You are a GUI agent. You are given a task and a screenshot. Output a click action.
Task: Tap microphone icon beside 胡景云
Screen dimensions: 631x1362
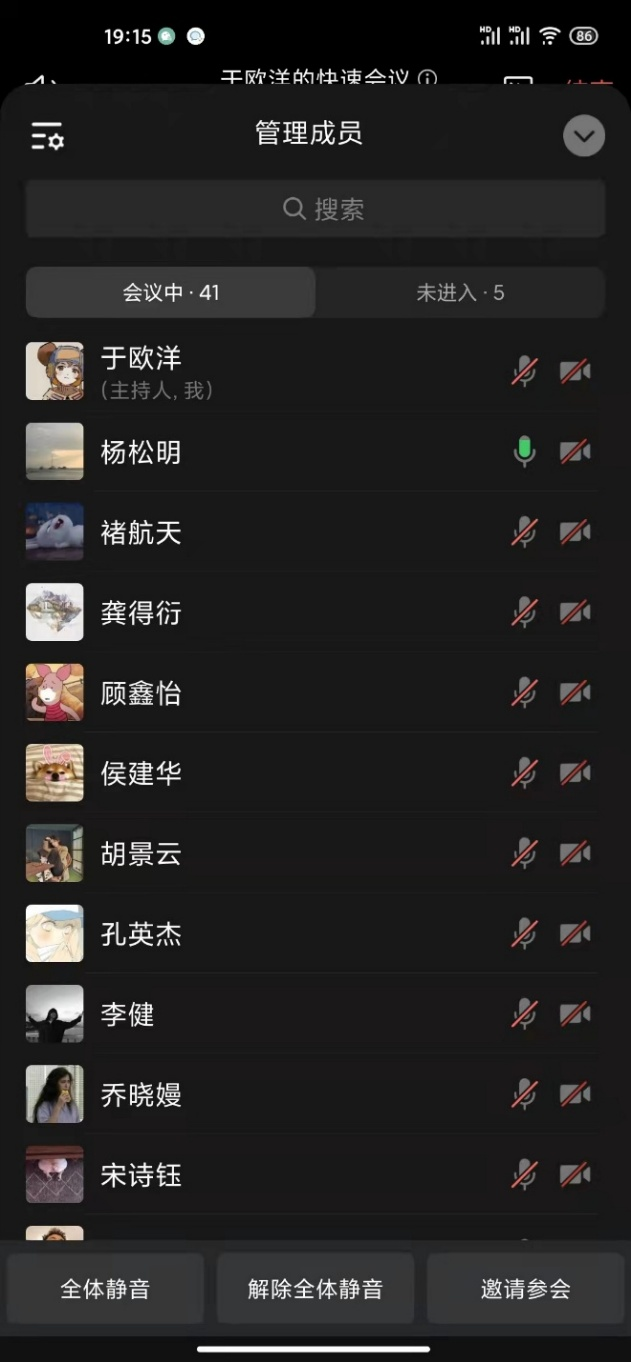click(x=524, y=853)
